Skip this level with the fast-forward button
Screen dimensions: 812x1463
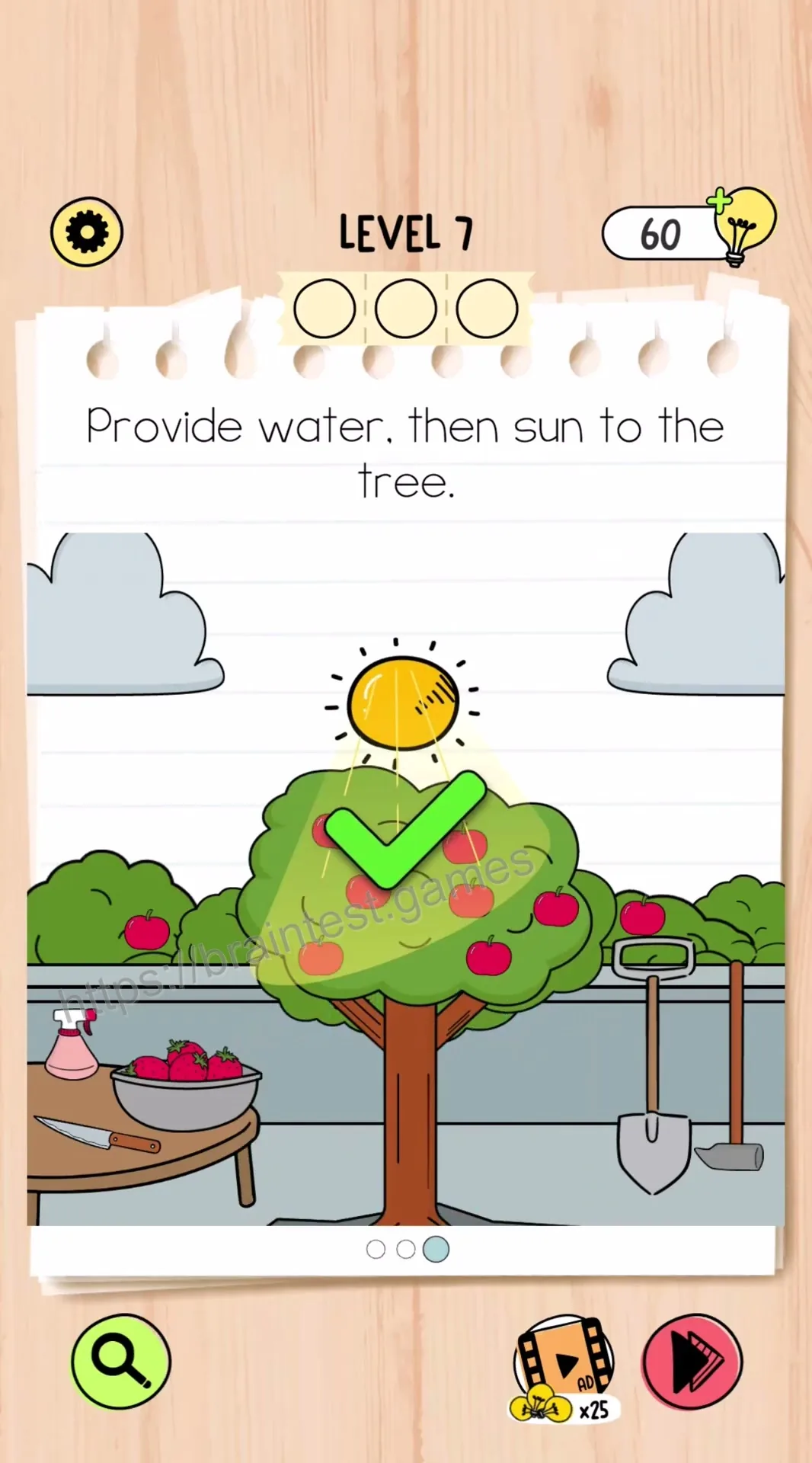(692, 1361)
